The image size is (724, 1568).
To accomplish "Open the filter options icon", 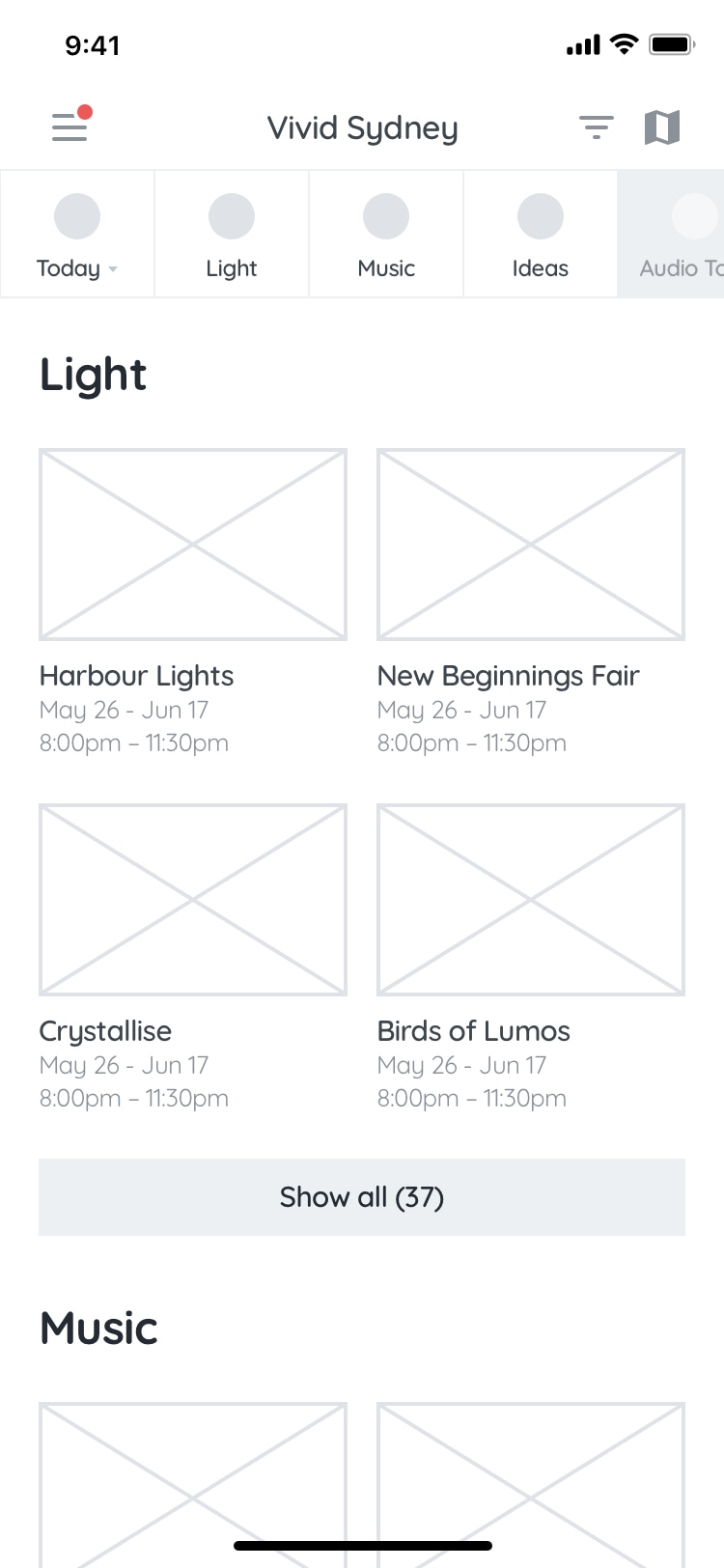I will 597,127.
